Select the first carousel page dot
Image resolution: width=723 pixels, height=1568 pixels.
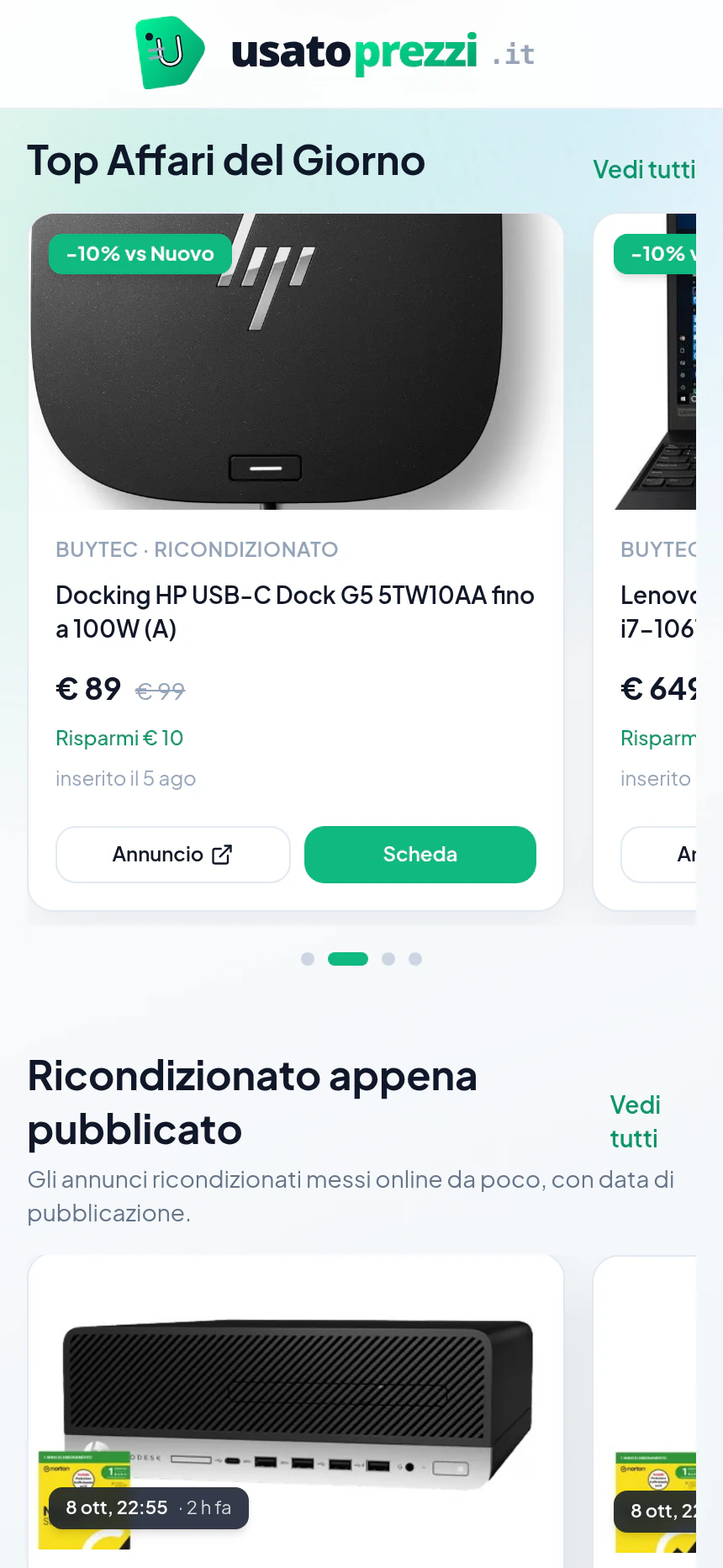point(308,959)
